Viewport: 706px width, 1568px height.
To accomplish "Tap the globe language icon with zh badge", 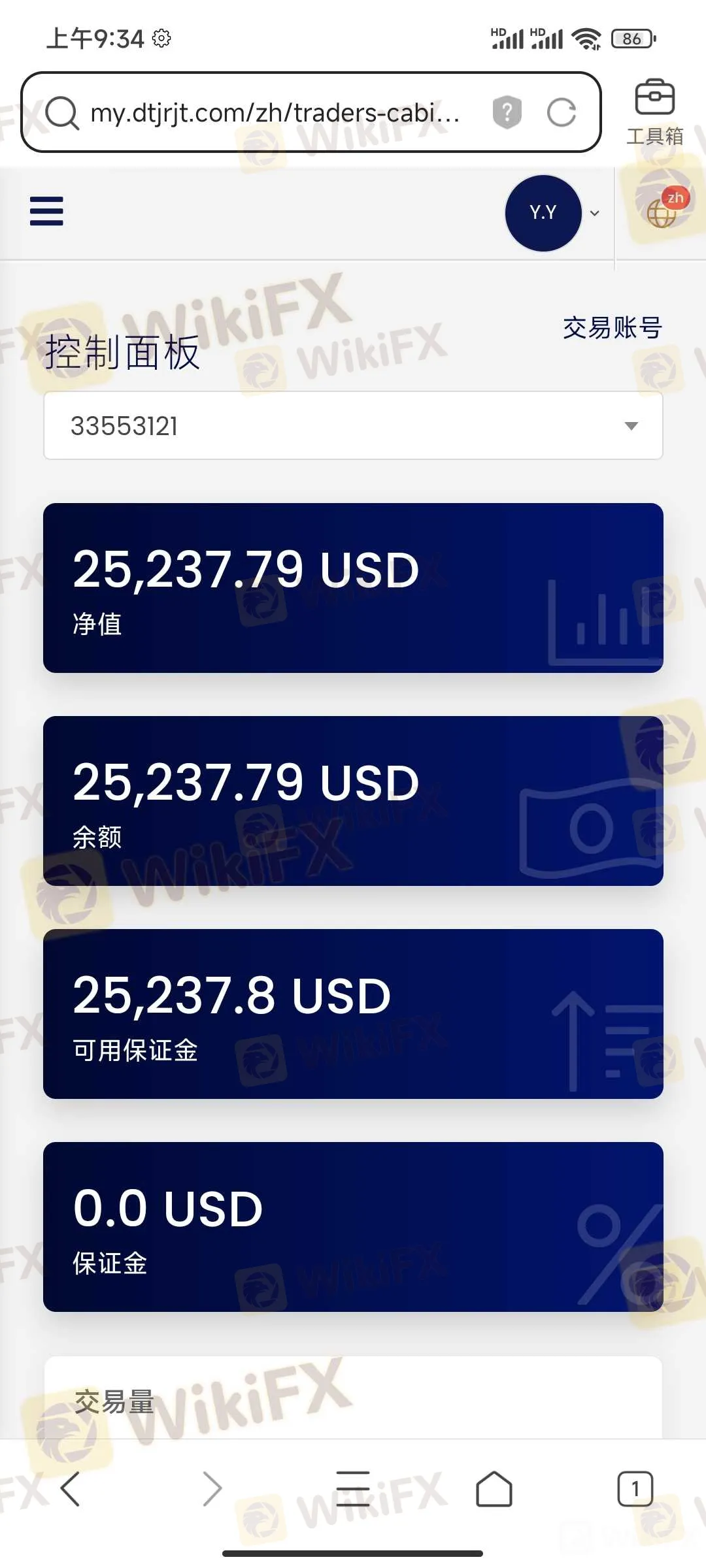I will click(662, 212).
